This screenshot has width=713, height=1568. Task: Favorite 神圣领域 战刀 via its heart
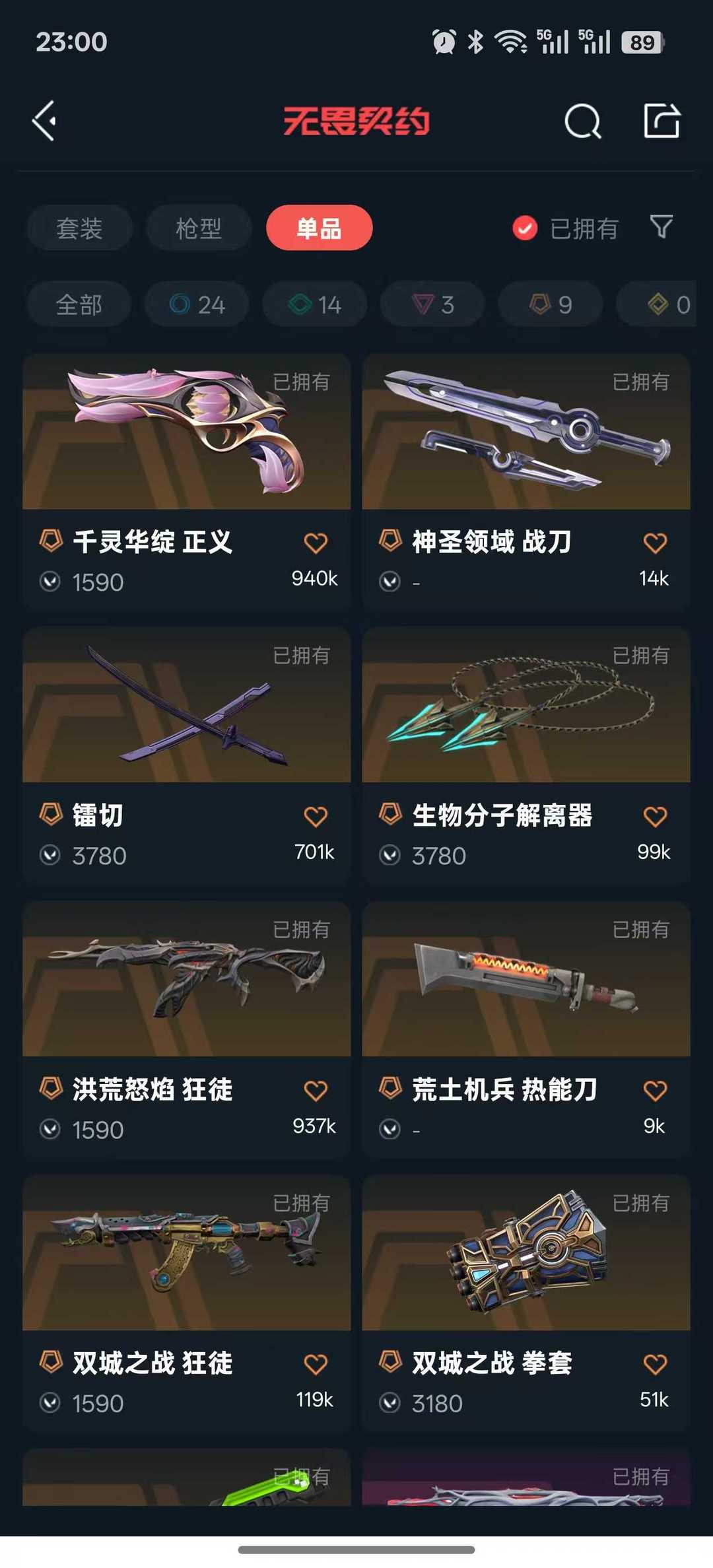654,543
